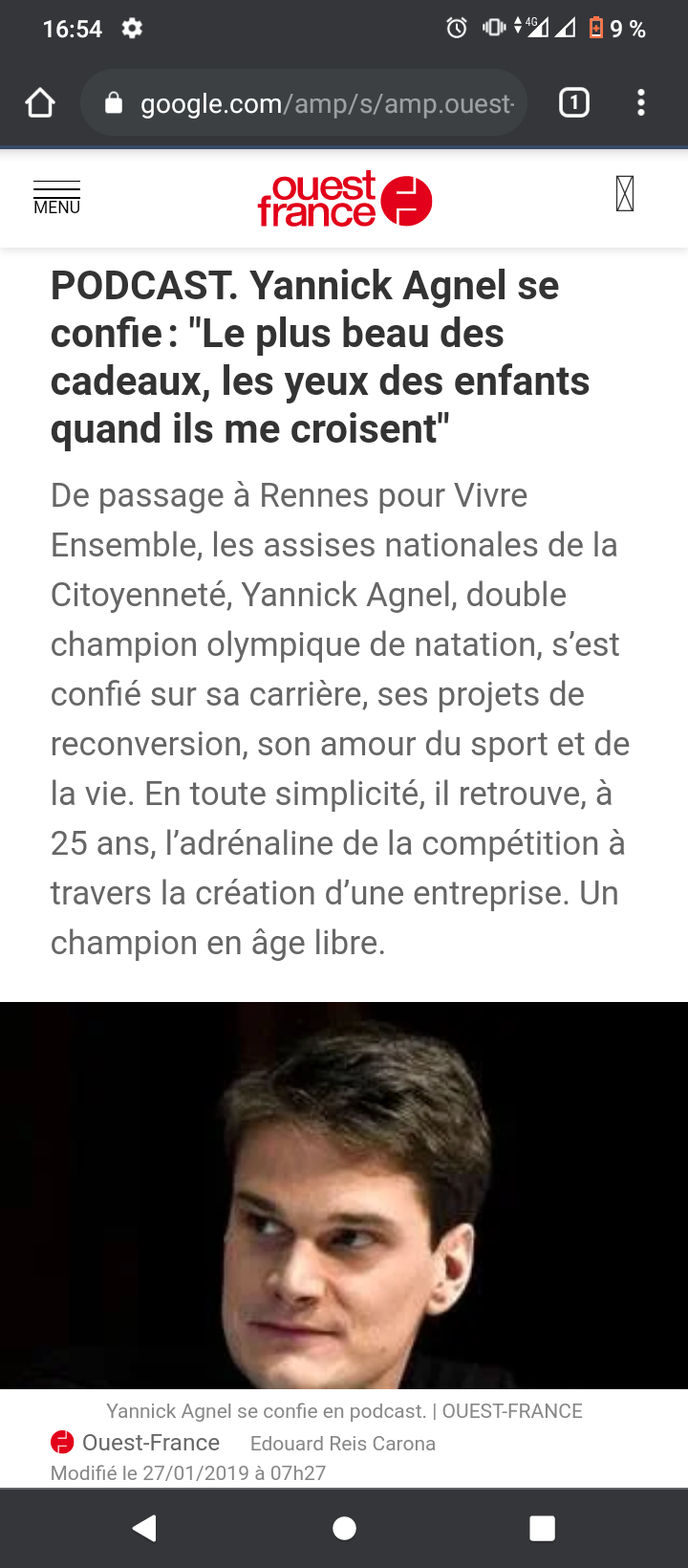Open the browser overflow menu

pos(641,102)
